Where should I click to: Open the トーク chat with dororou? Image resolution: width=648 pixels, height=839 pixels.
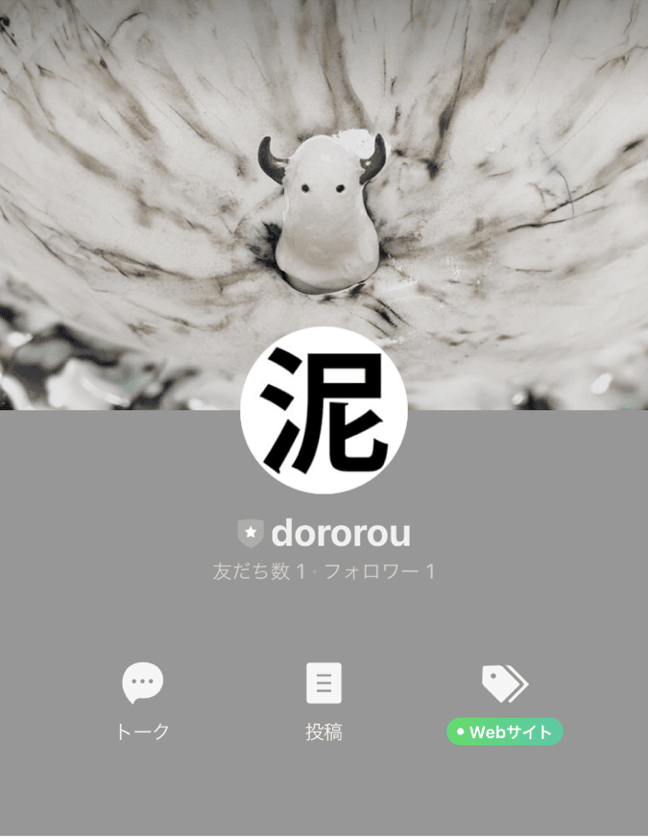(x=142, y=702)
